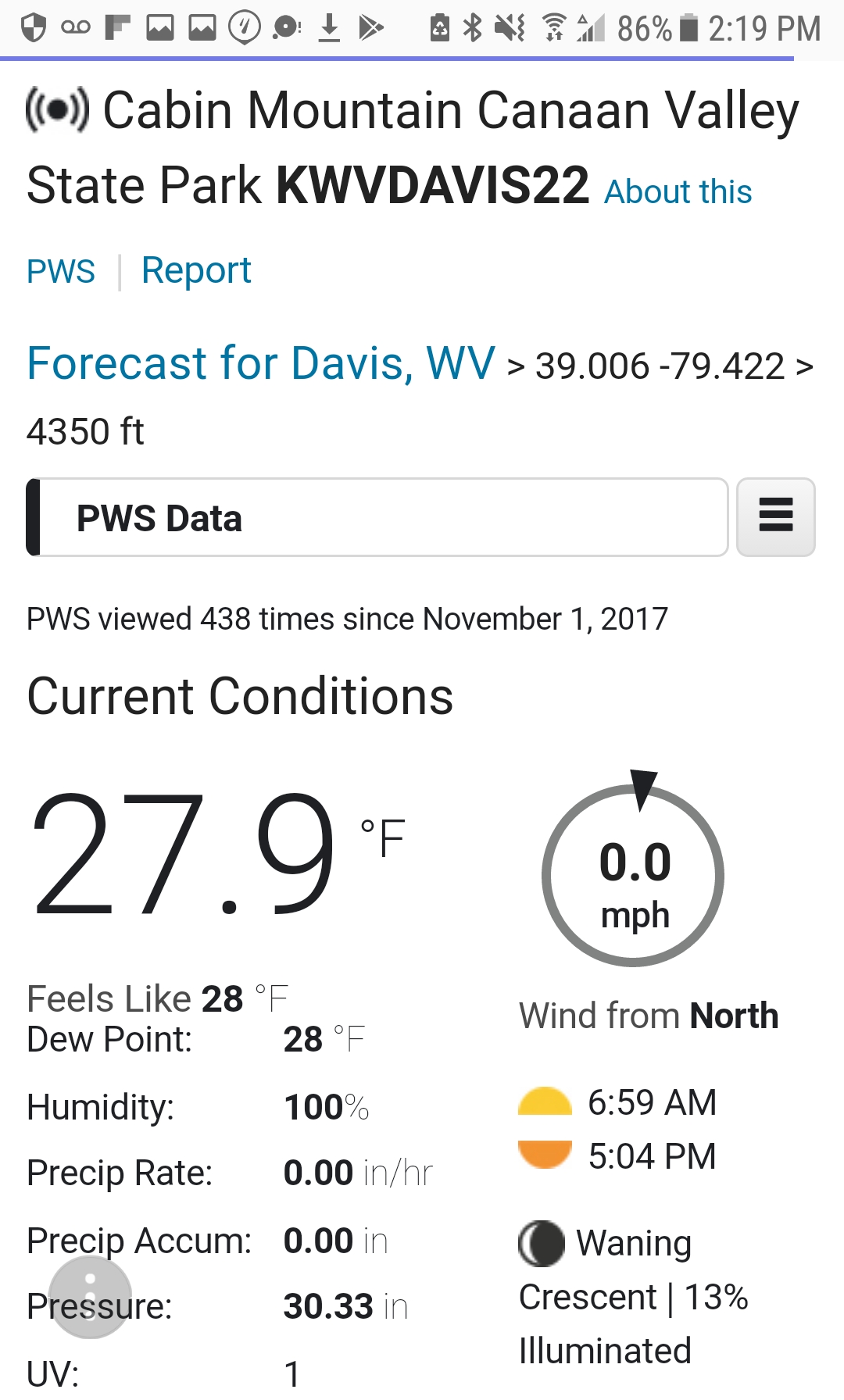Screen dimensions: 844x1400
Task: Open the PWS link
Action: pyautogui.click(x=61, y=272)
